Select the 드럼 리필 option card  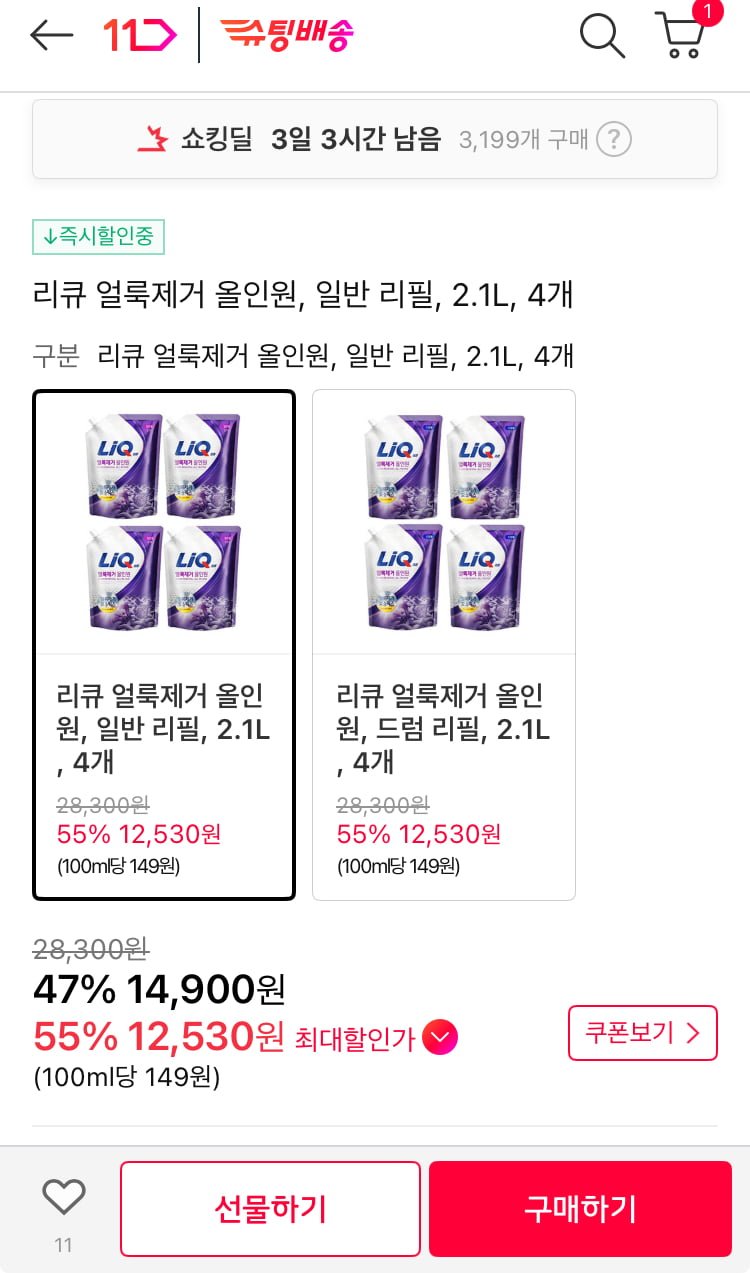444,644
